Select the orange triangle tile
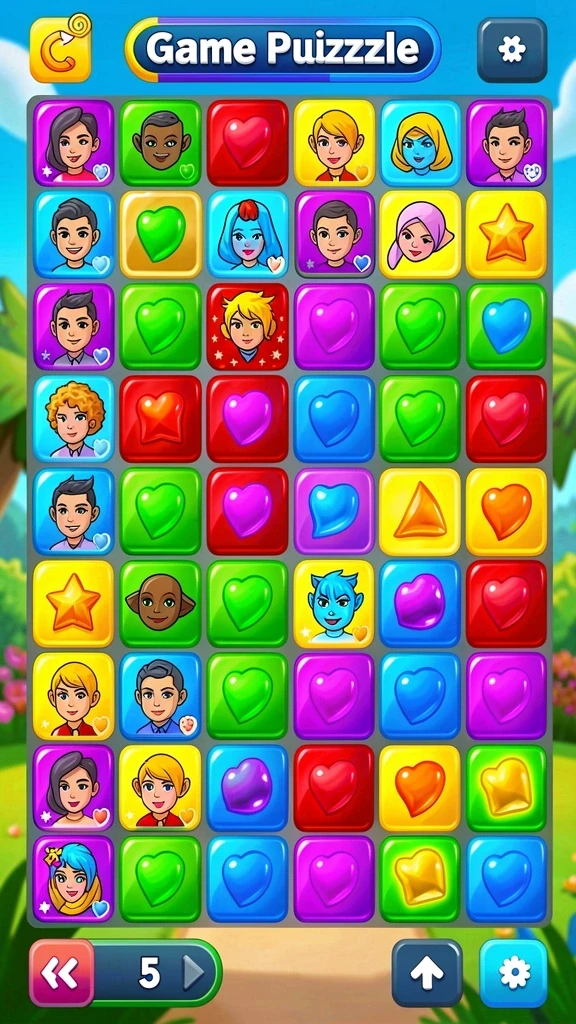Viewport: 576px width, 1024px height. pyautogui.click(x=419, y=511)
